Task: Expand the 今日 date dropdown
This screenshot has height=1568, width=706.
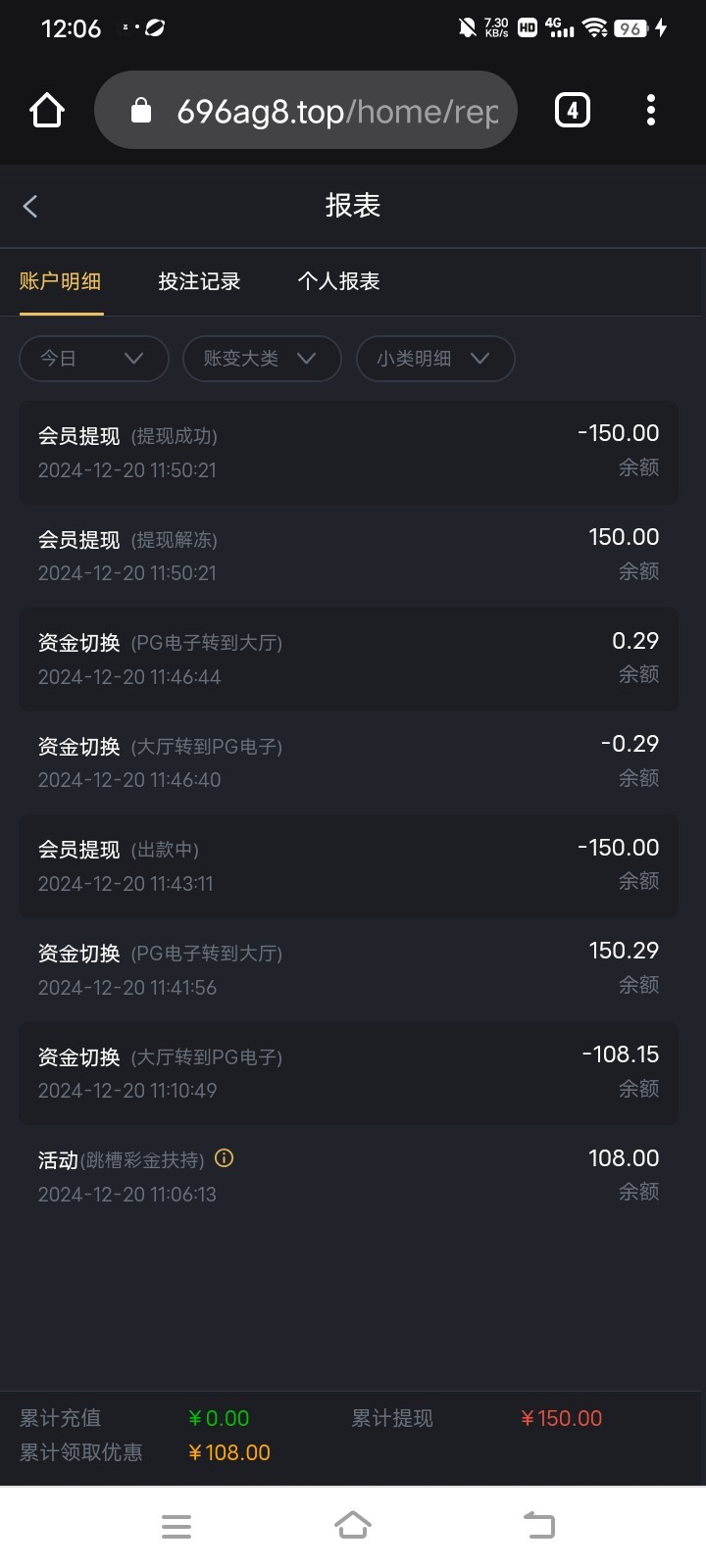Action: [93, 359]
